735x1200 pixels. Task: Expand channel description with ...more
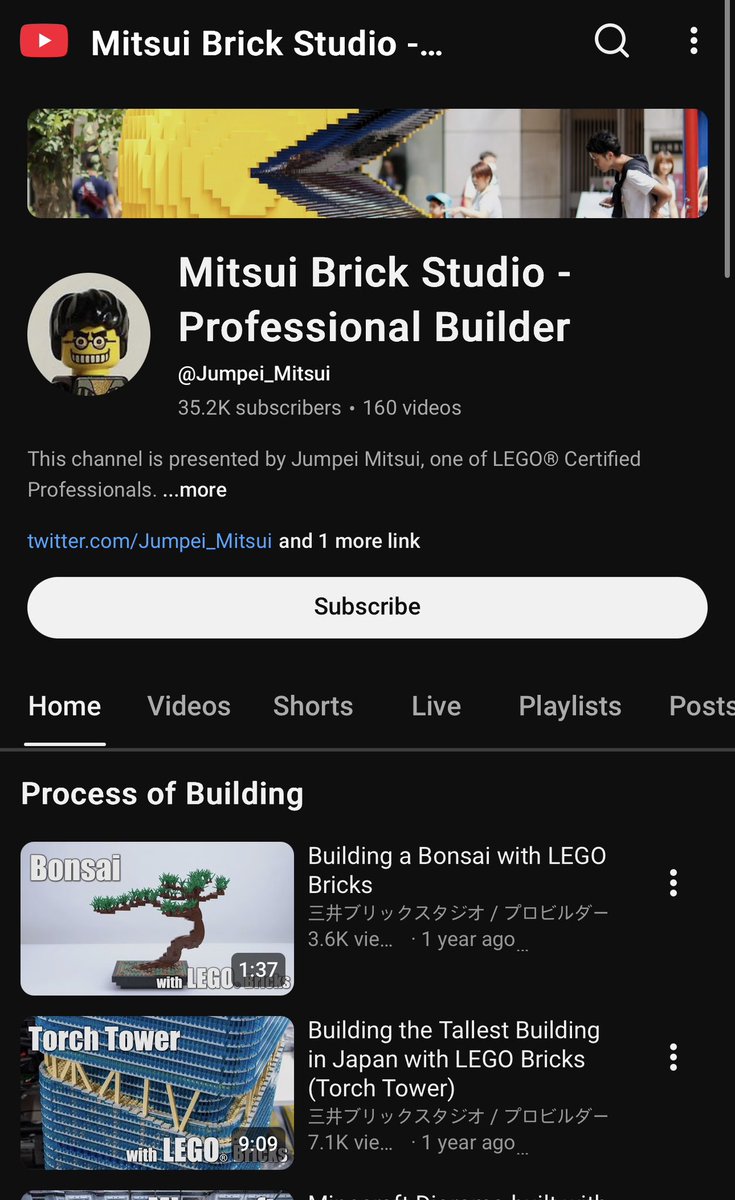[x=194, y=490]
